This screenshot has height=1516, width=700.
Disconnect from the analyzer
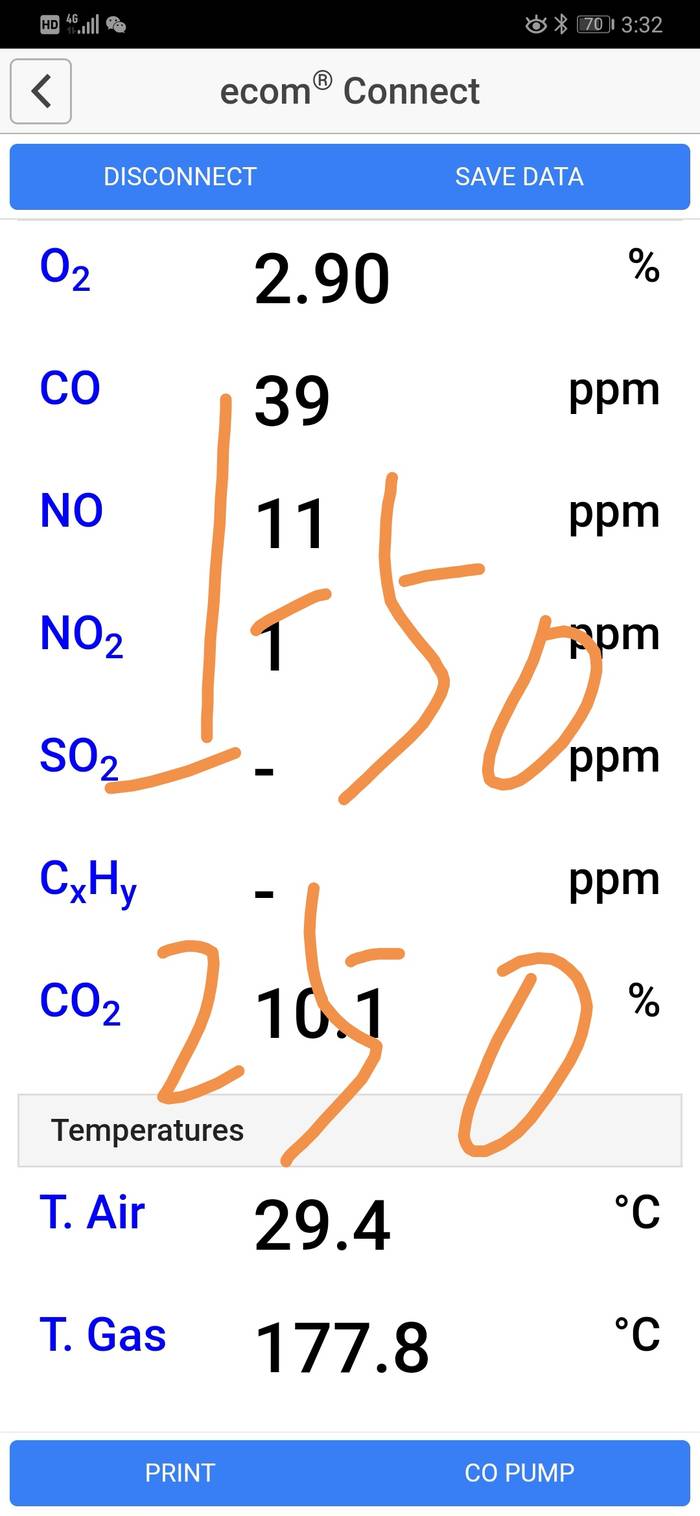180,177
